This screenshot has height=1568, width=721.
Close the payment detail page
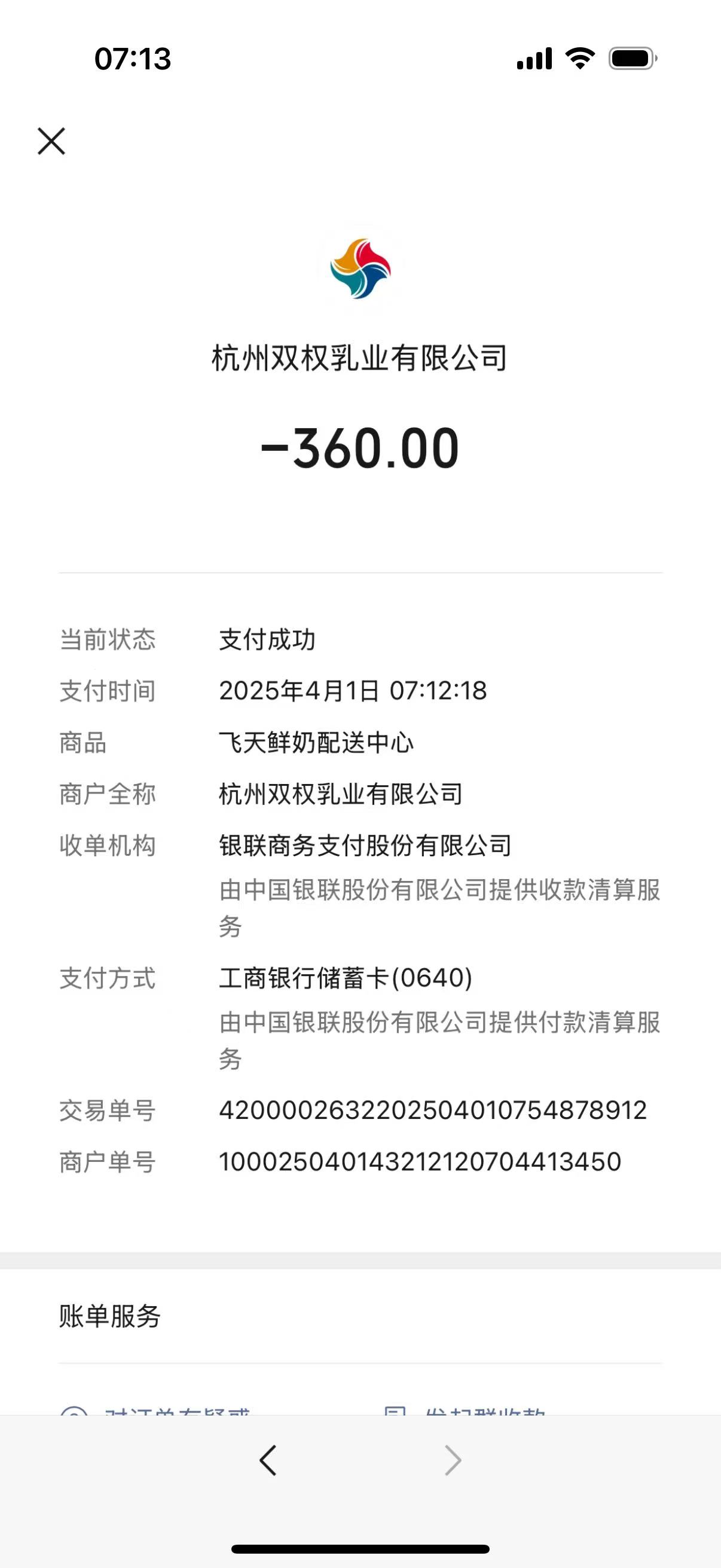point(51,141)
